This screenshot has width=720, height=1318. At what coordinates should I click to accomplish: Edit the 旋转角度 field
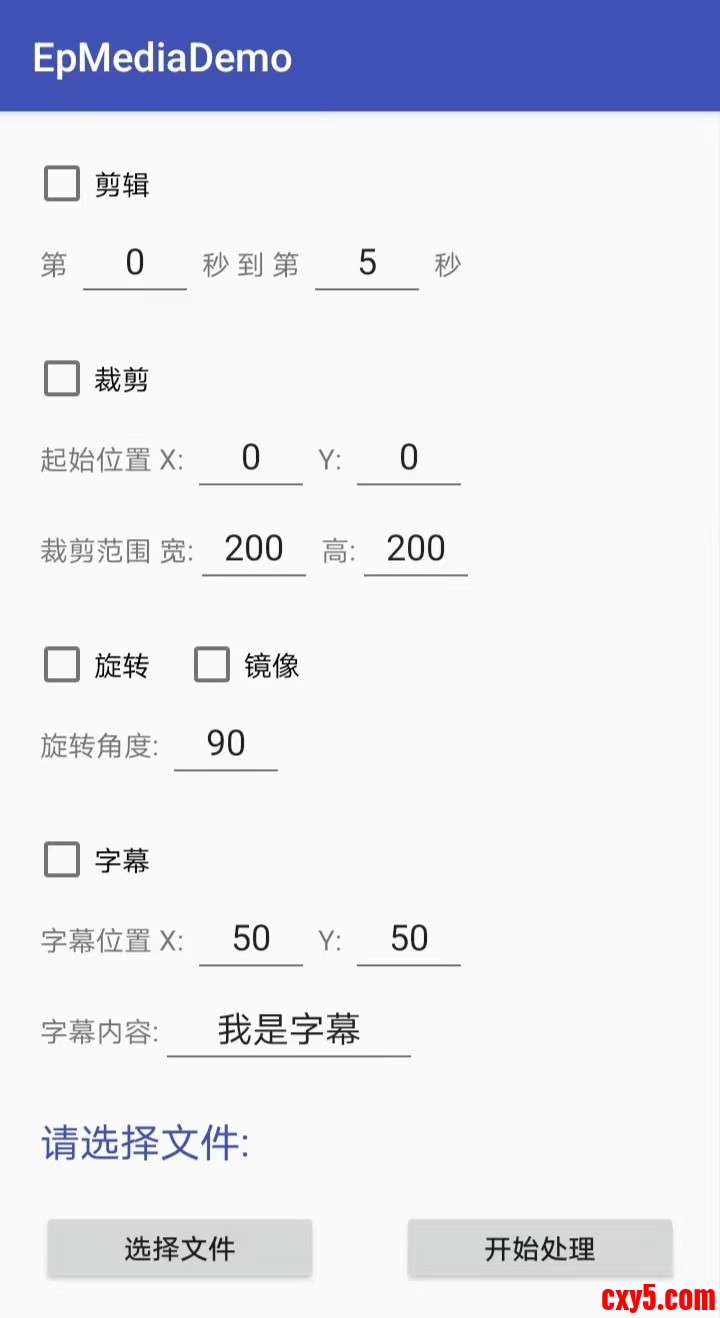(226, 745)
